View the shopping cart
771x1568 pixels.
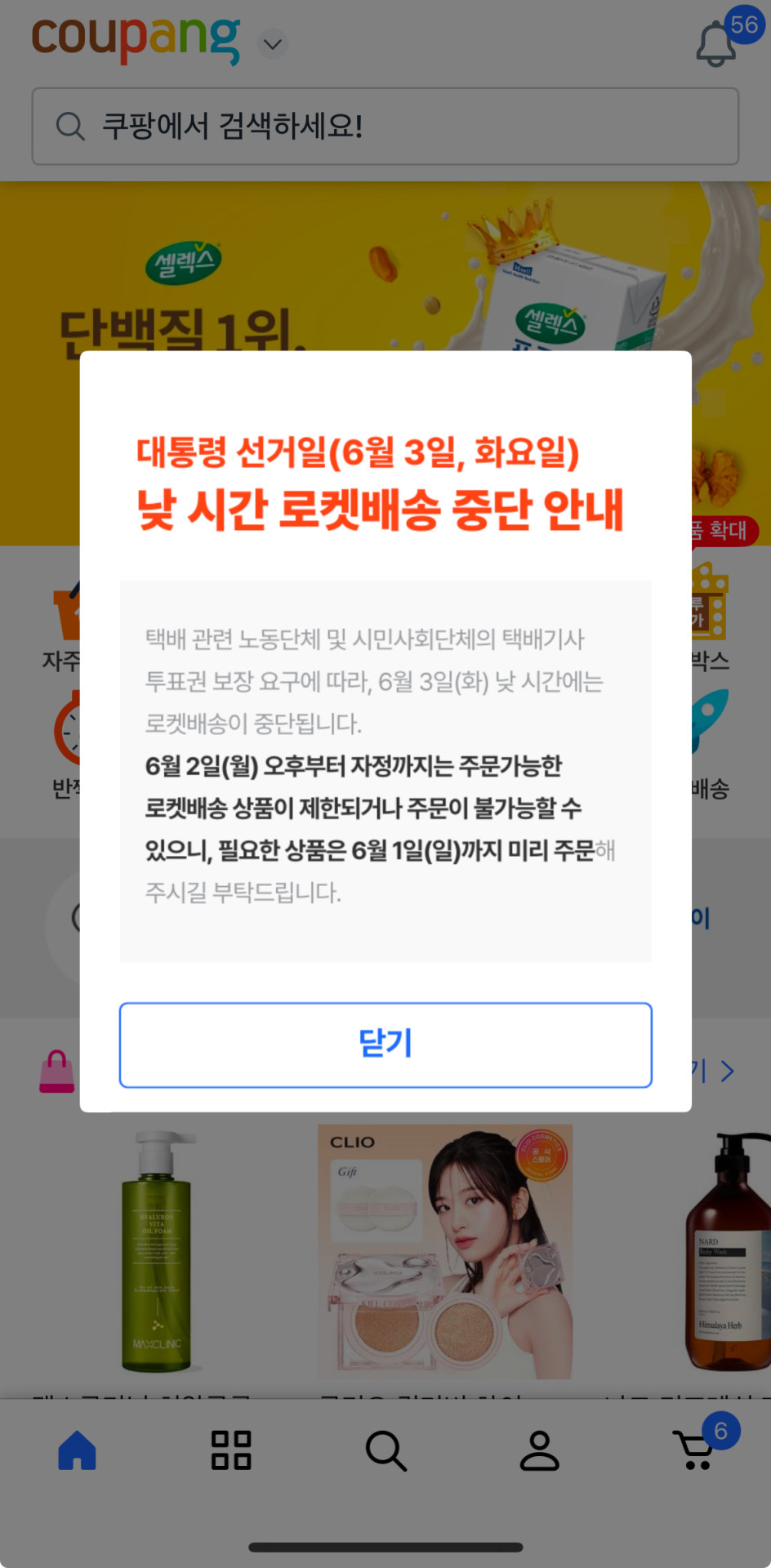pyautogui.click(x=696, y=1450)
